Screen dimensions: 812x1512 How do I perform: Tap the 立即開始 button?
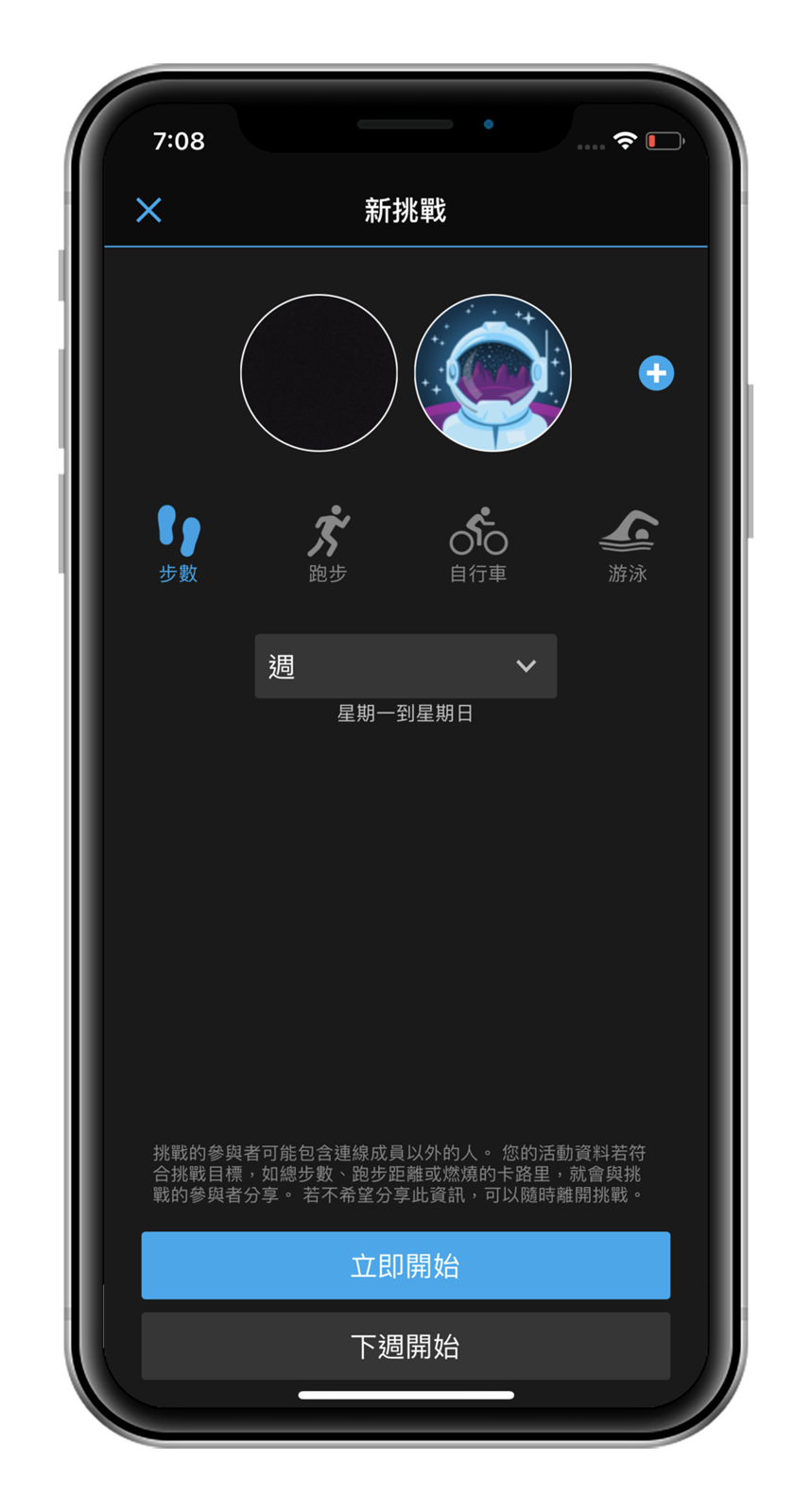(x=406, y=1265)
